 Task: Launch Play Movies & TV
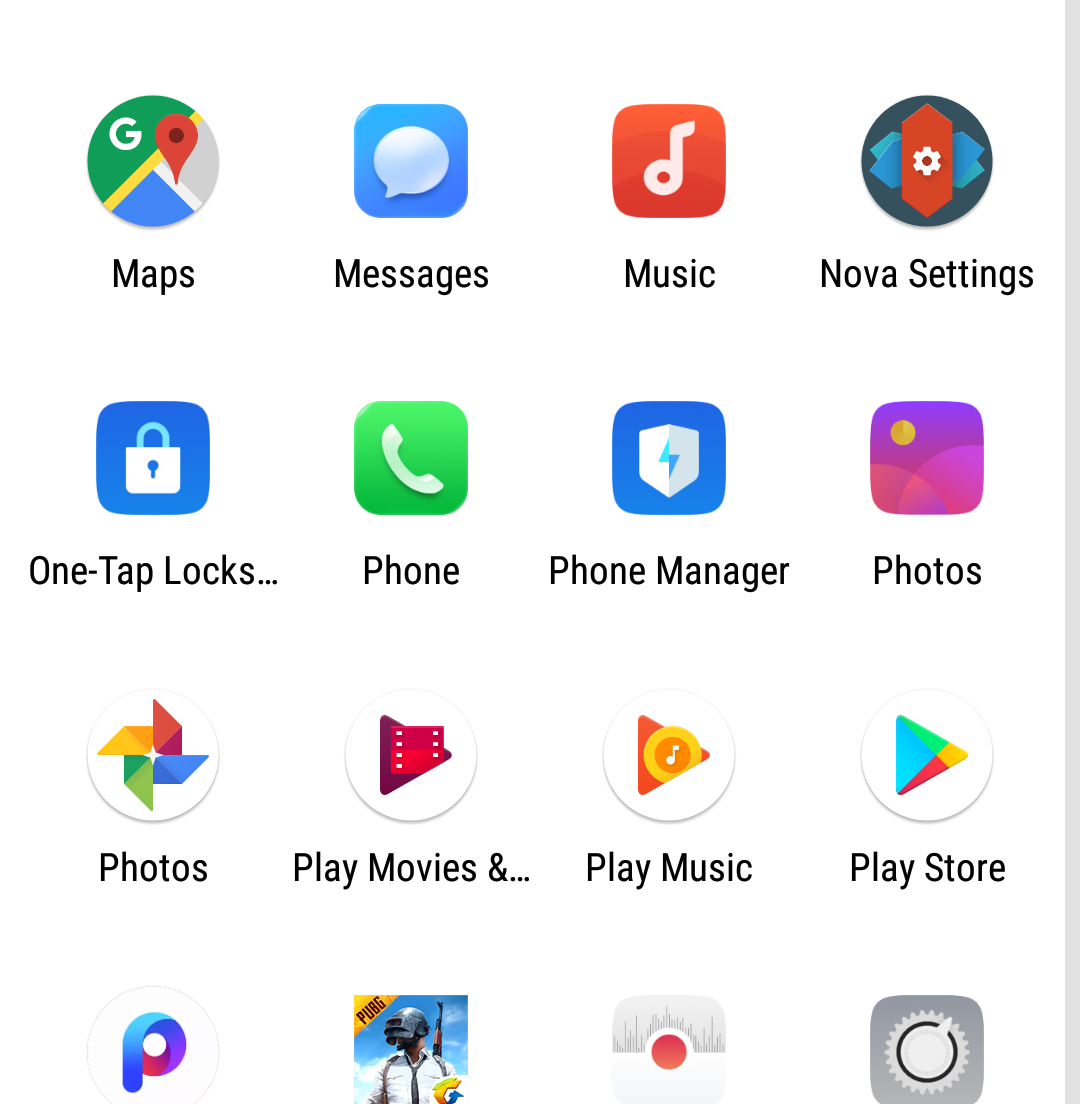[411, 755]
